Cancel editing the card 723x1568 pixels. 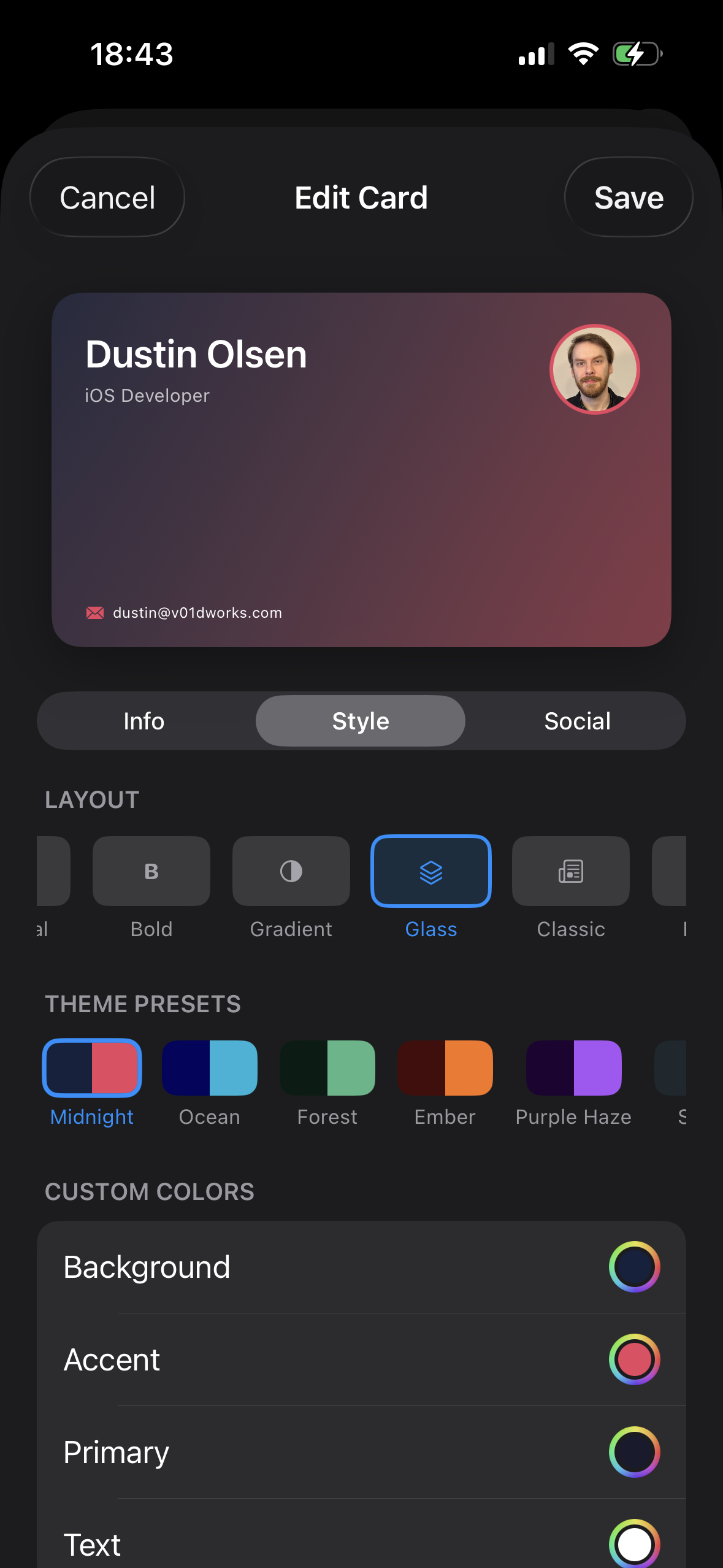107,198
